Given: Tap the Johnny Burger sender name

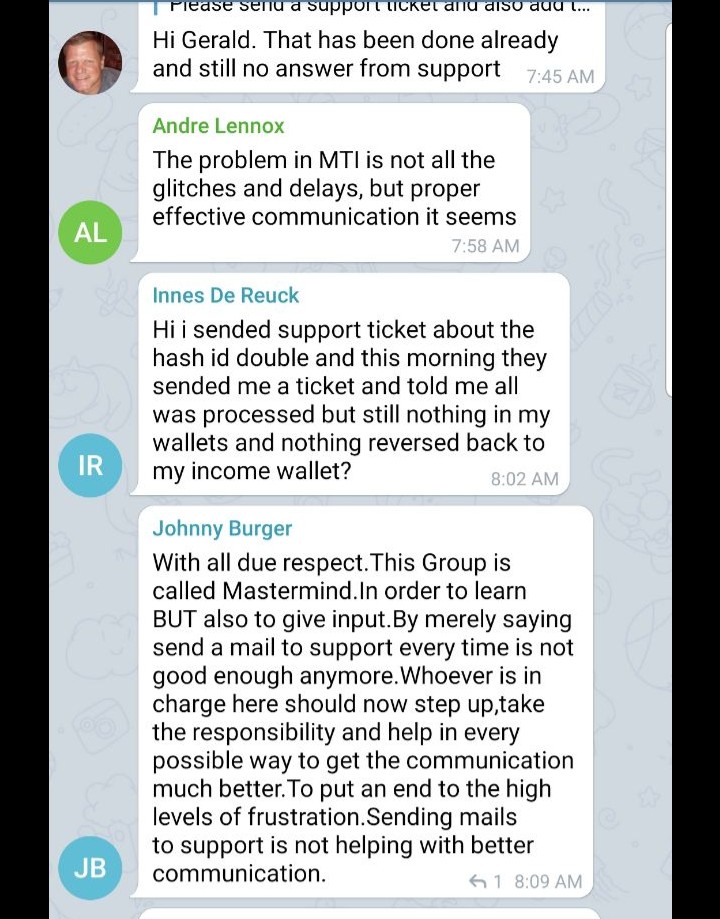Looking at the screenshot, I should (222, 528).
